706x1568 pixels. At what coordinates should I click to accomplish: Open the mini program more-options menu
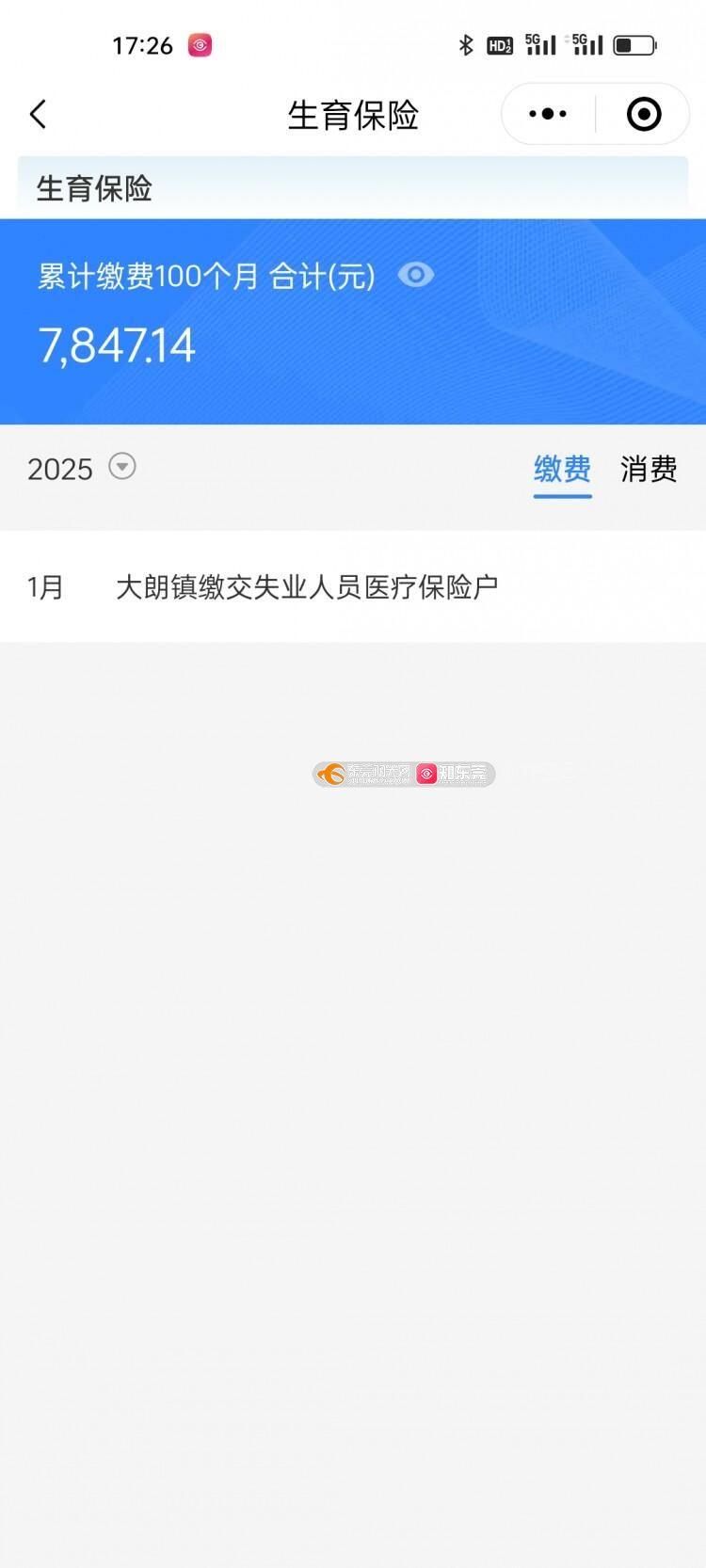point(548,115)
